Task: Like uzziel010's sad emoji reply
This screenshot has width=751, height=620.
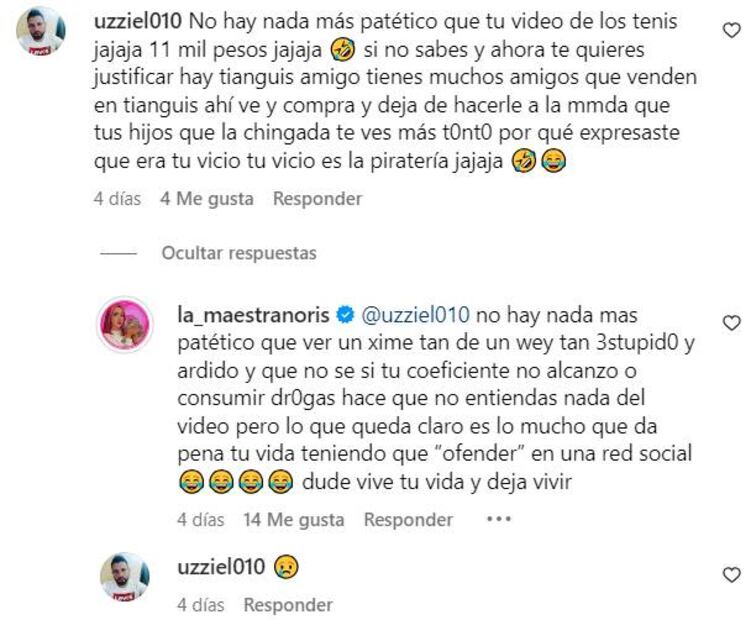Action: 731,574
